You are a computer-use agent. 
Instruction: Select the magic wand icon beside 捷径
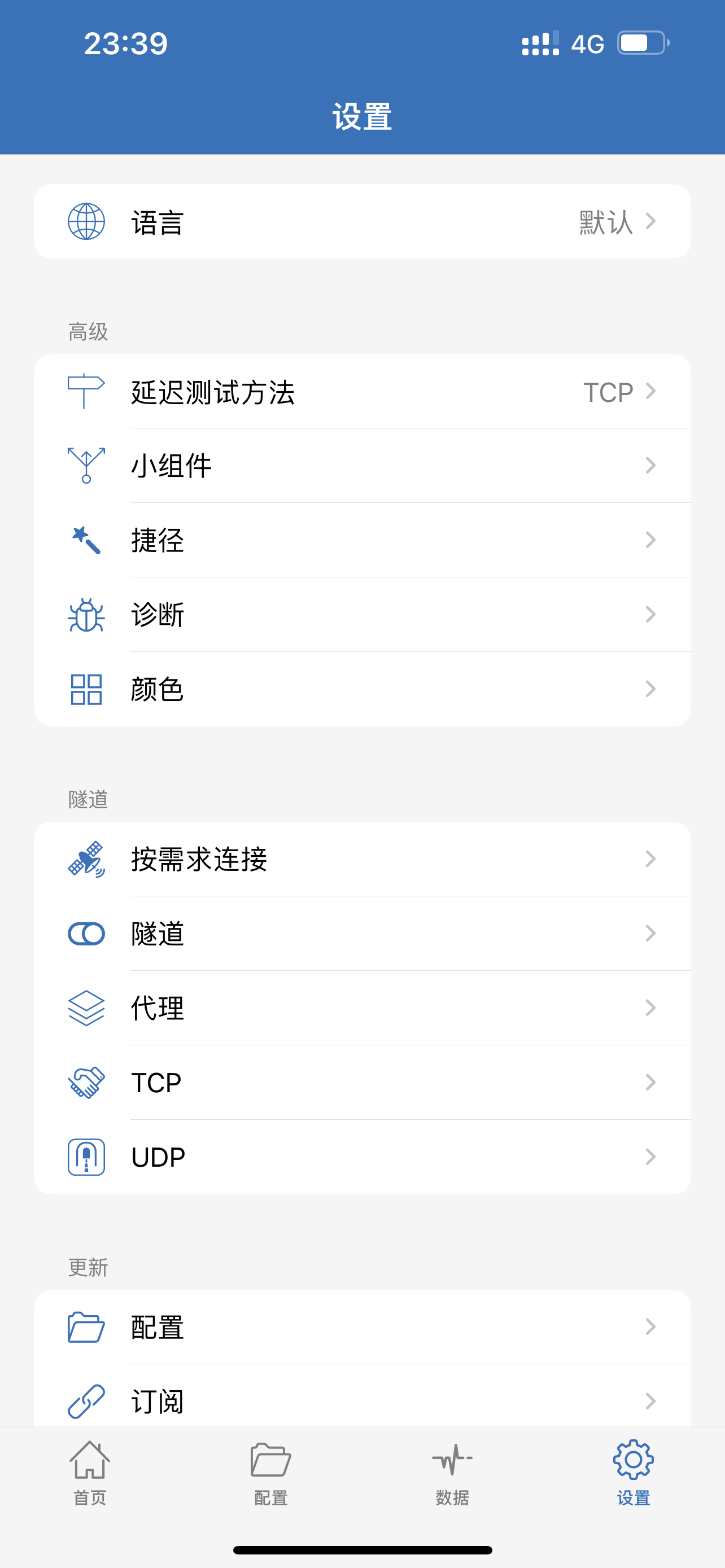point(86,540)
